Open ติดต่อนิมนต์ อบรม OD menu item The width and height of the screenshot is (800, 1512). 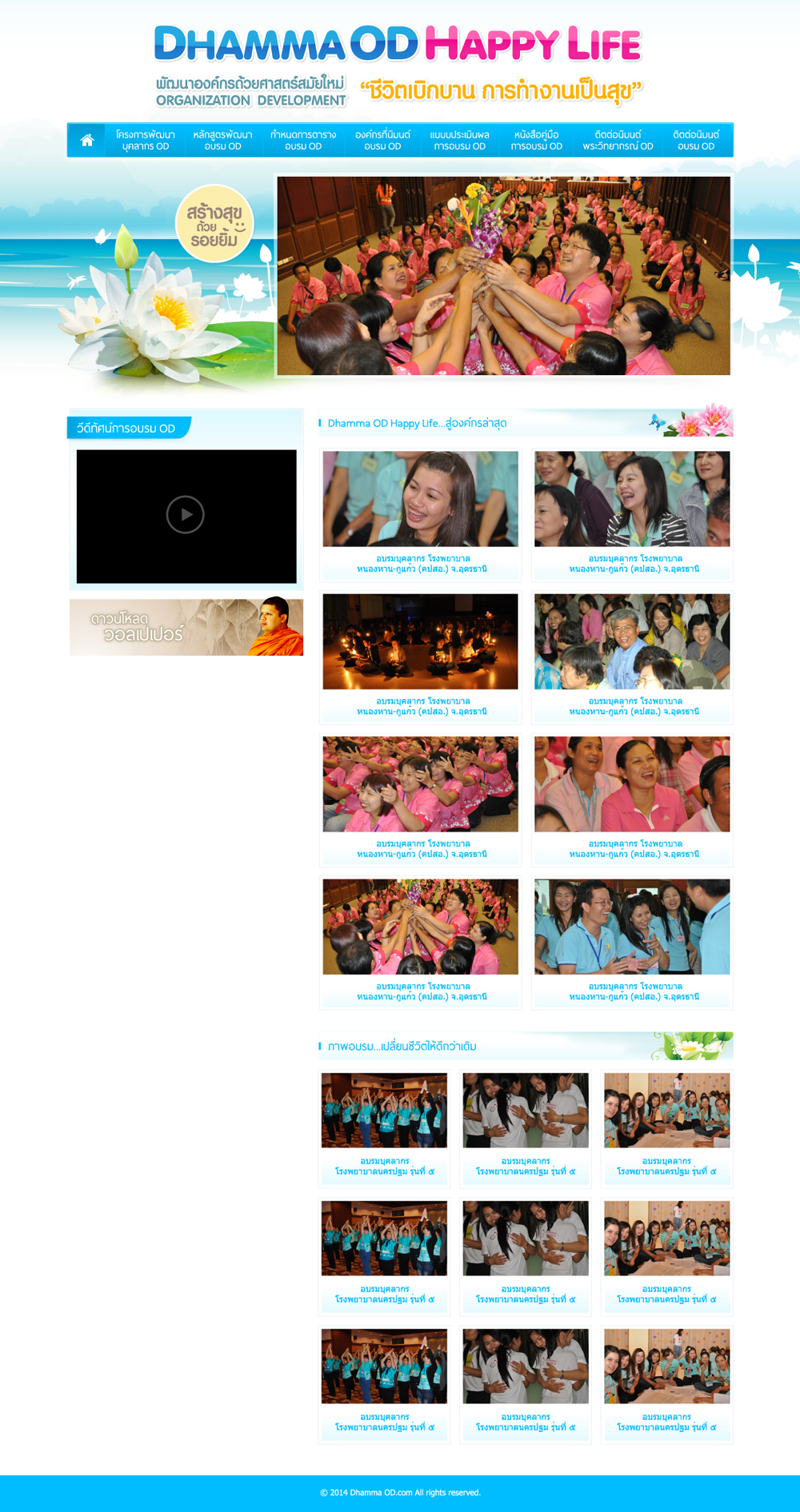[696, 141]
